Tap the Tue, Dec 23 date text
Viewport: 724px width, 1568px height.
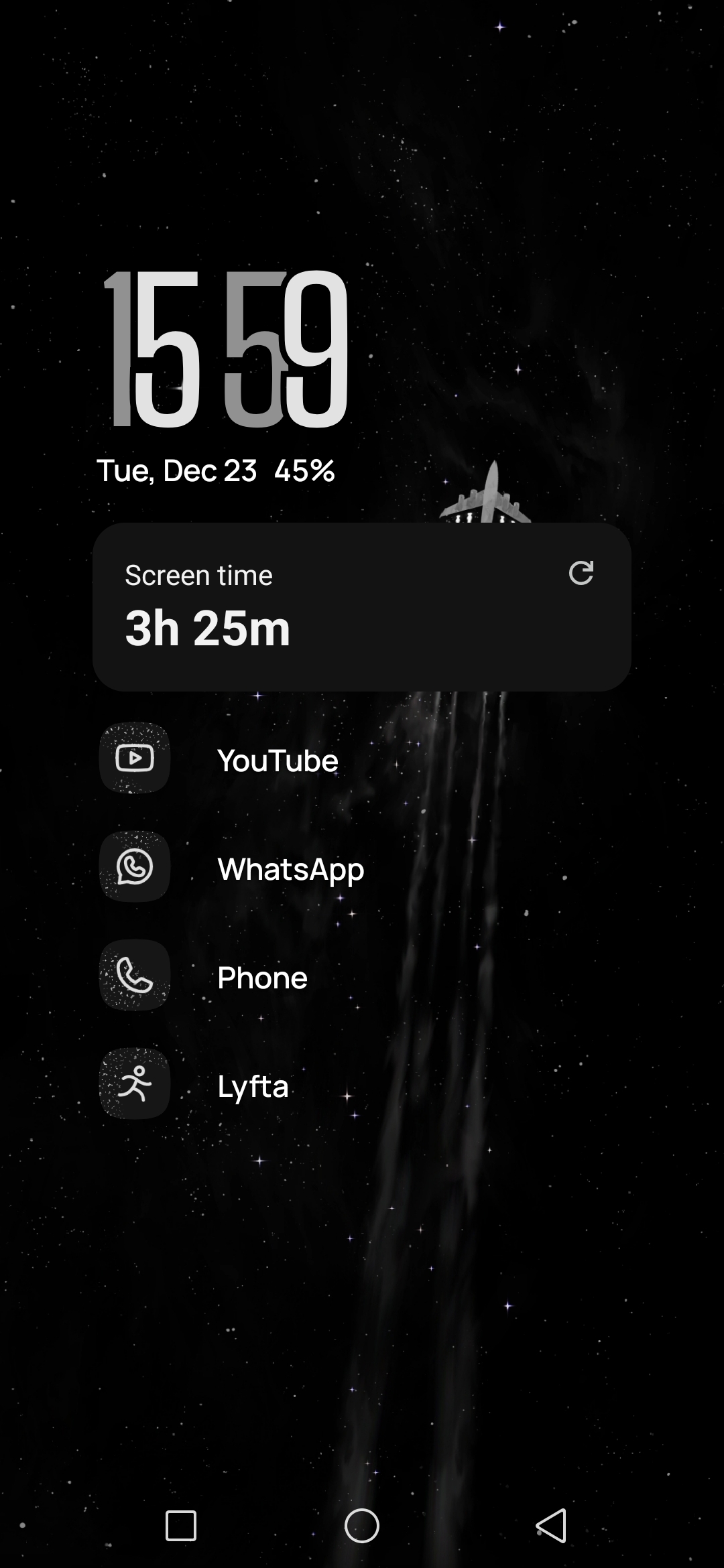tap(177, 470)
